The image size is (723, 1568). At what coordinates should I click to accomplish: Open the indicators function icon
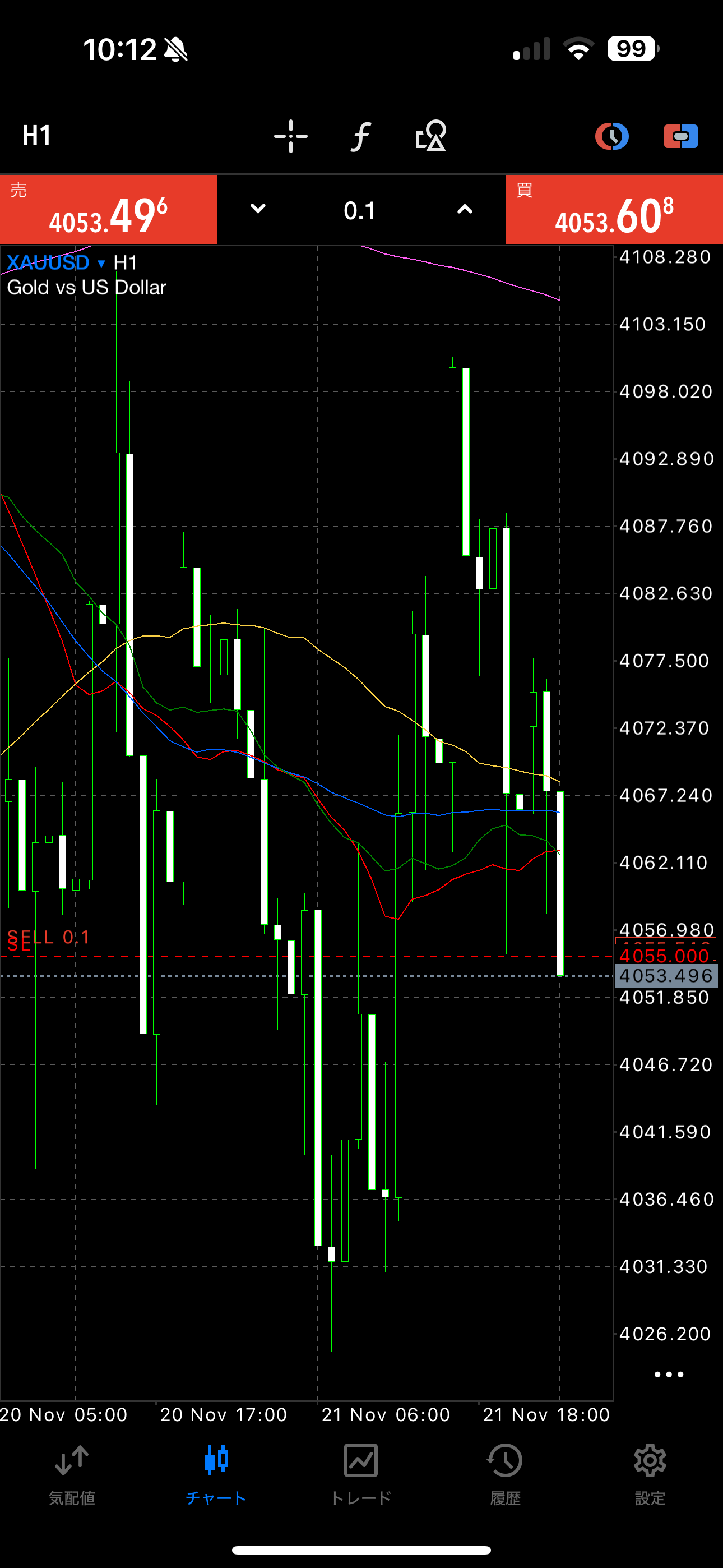(361, 136)
